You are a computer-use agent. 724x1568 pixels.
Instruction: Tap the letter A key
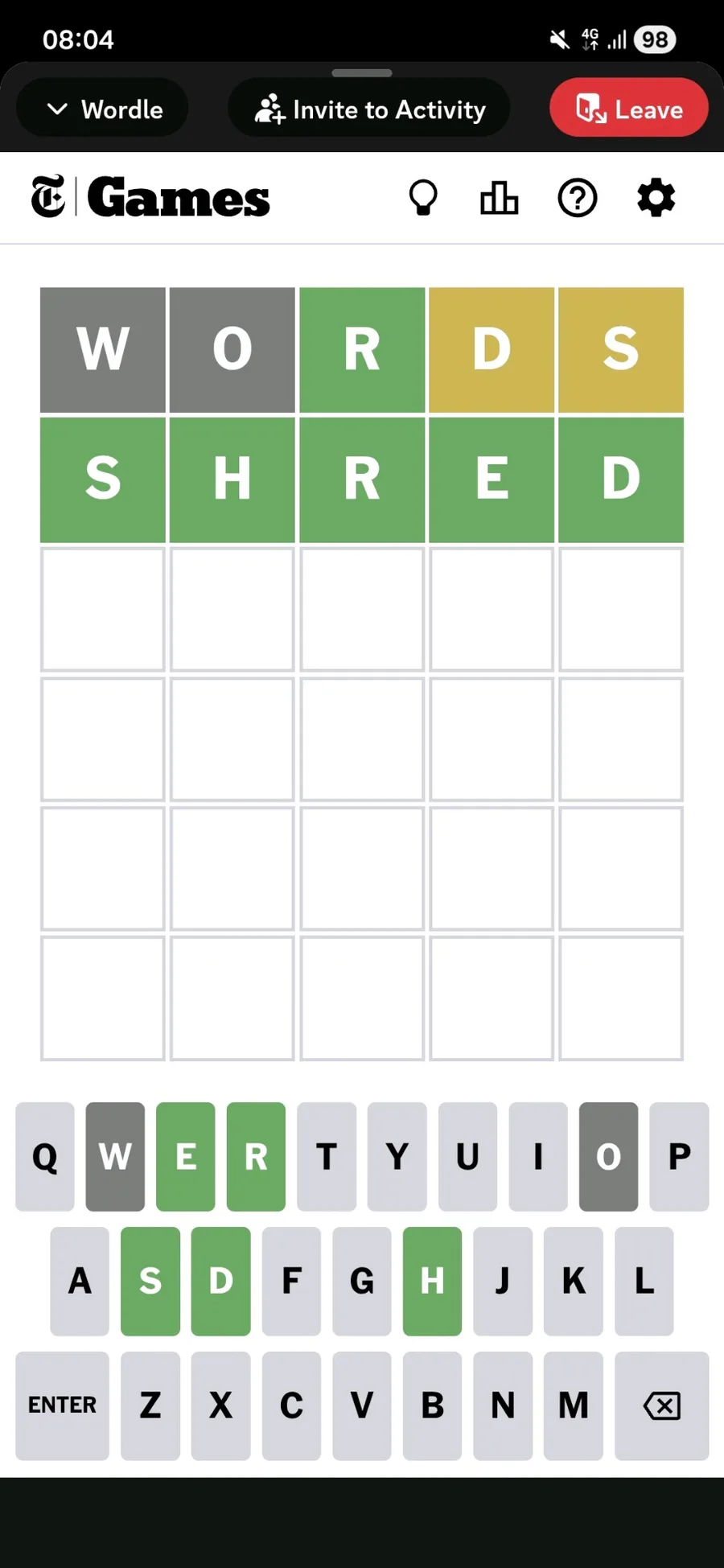click(x=80, y=1281)
